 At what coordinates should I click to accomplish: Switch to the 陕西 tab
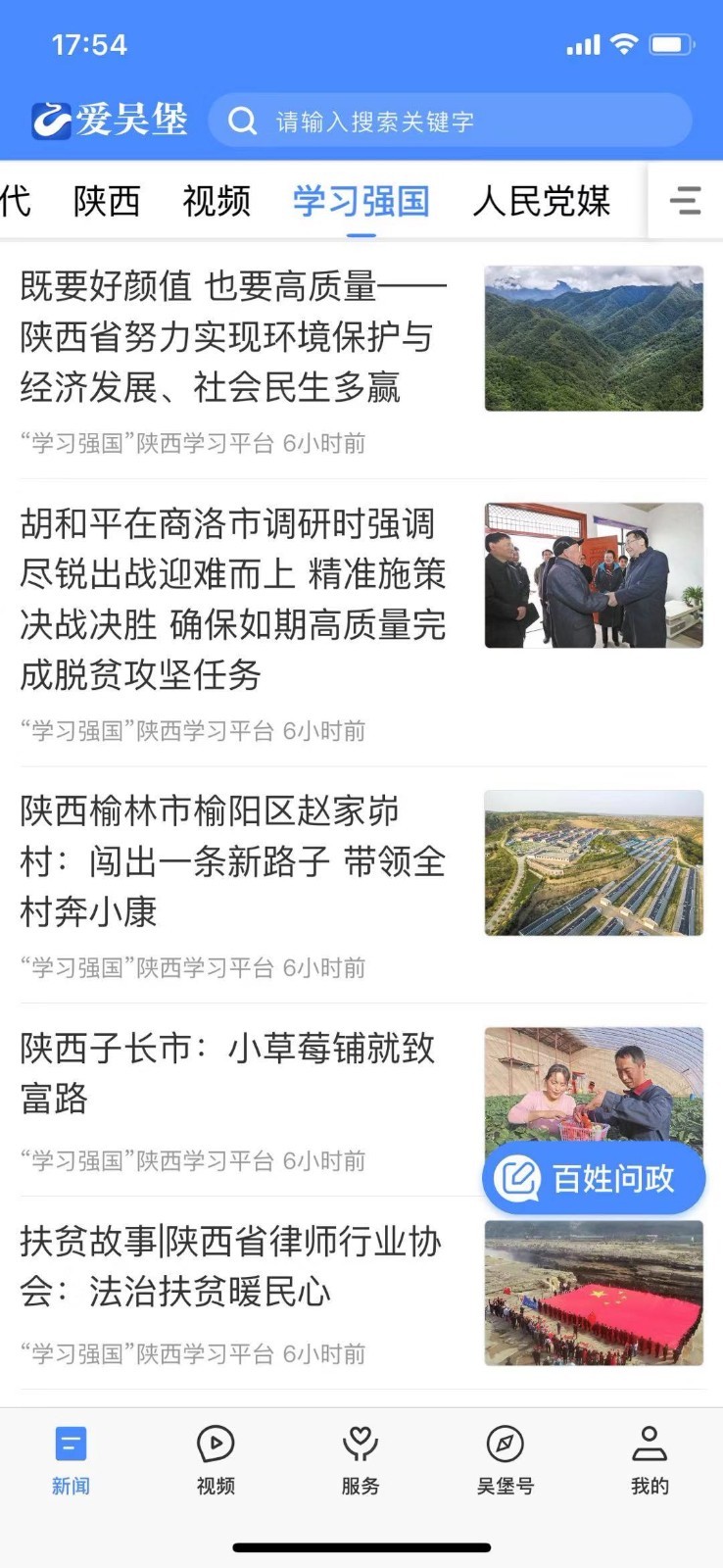pyautogui.click(x=107, y=201)
